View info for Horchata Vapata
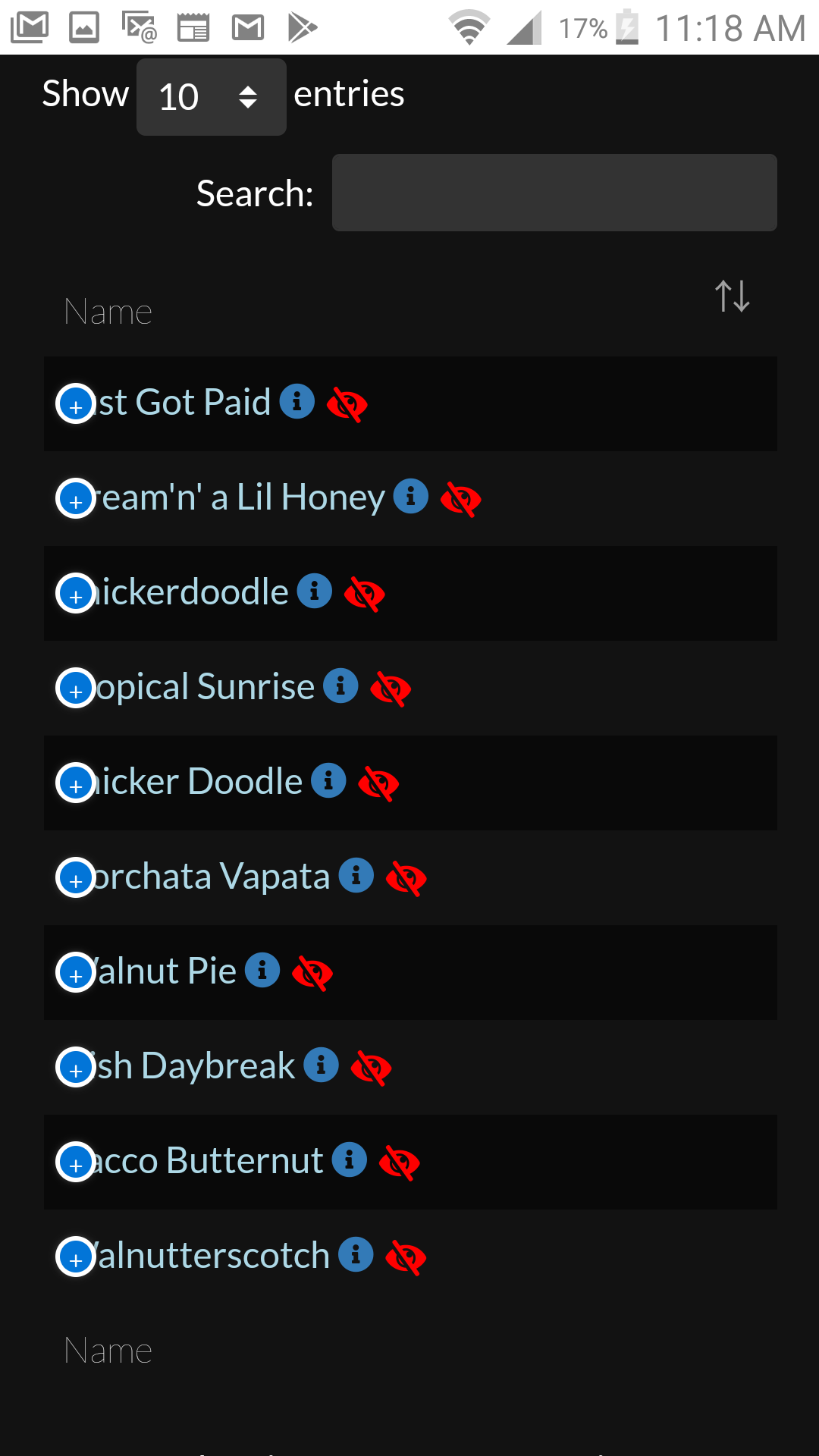The height and width of the screenshot is (1456, 819). pyautogui.click(x=356, y=875)
